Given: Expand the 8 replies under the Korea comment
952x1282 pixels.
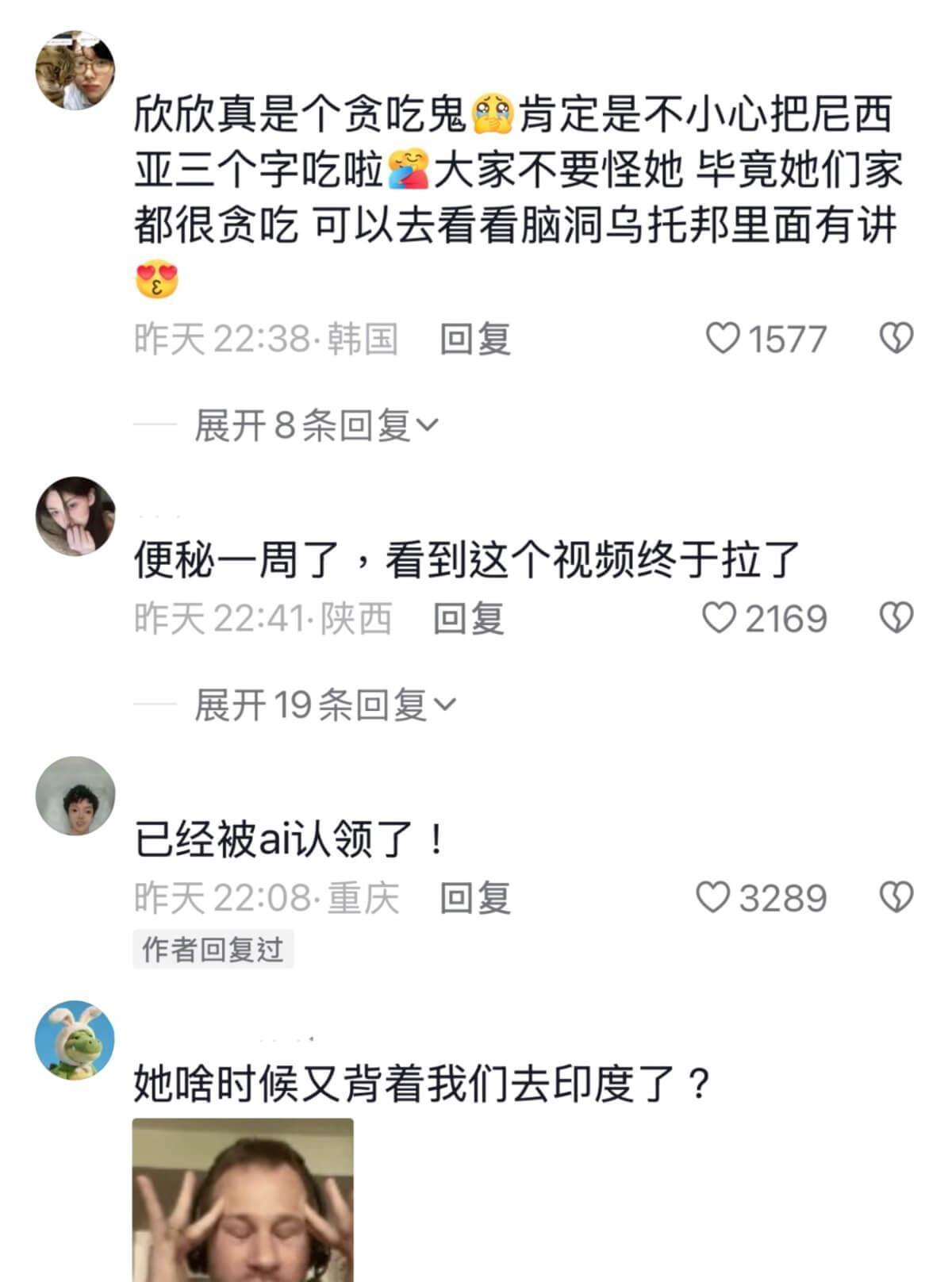Looking at the screenshot, I should 316,426.
